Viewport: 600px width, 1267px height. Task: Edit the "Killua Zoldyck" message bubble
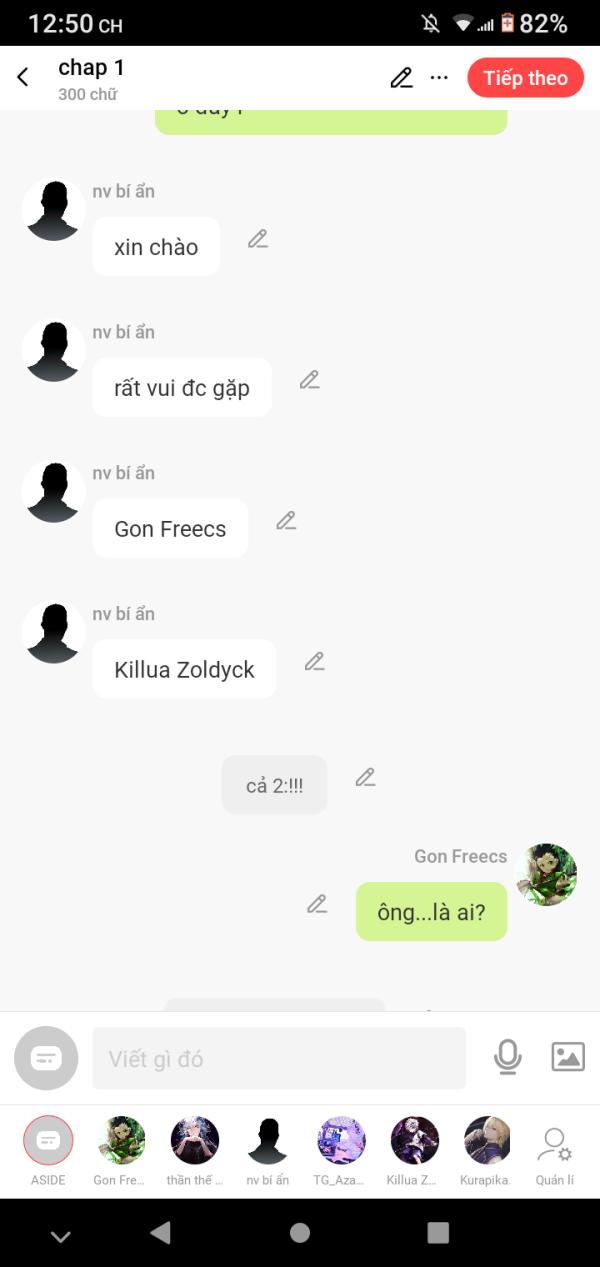tap(315, 662)
